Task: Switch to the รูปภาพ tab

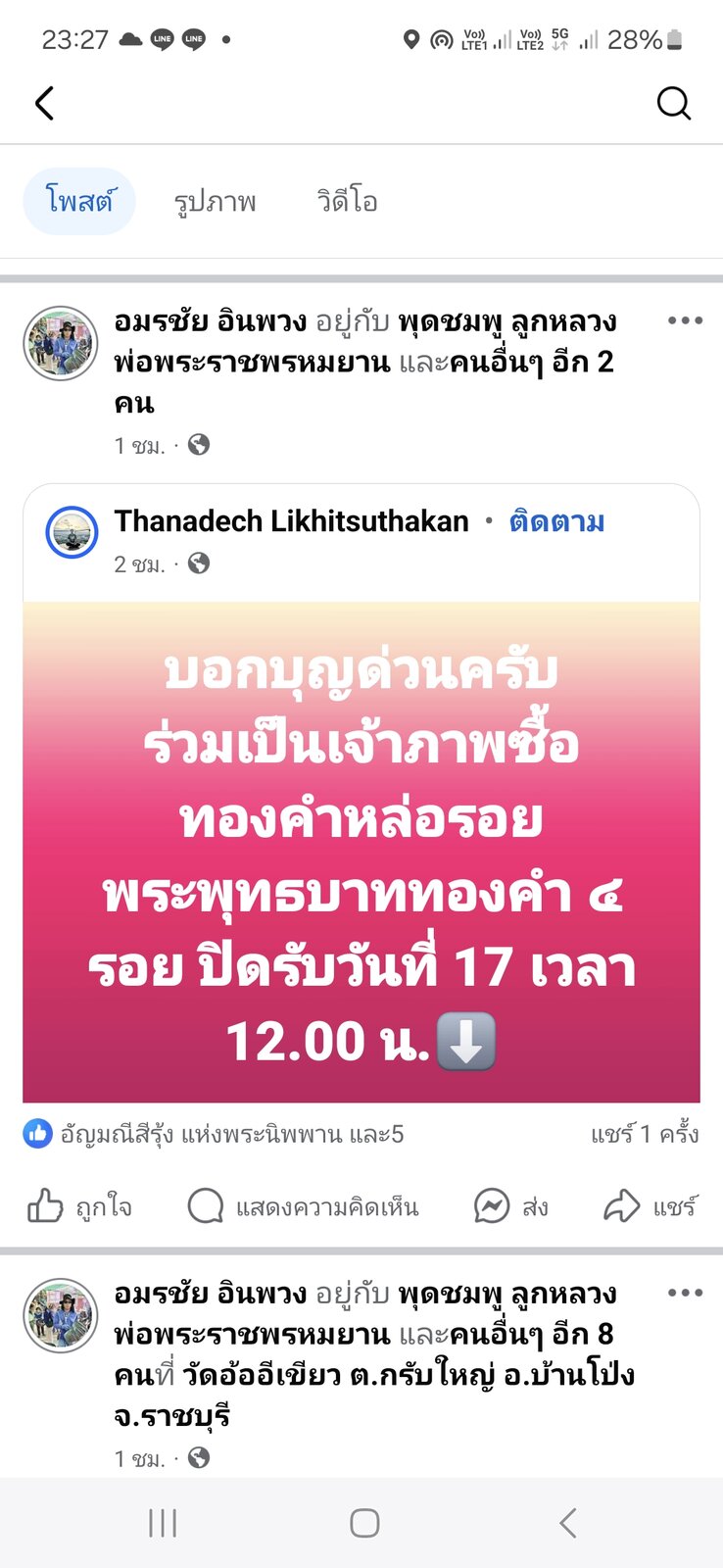Action: [215, 202]
